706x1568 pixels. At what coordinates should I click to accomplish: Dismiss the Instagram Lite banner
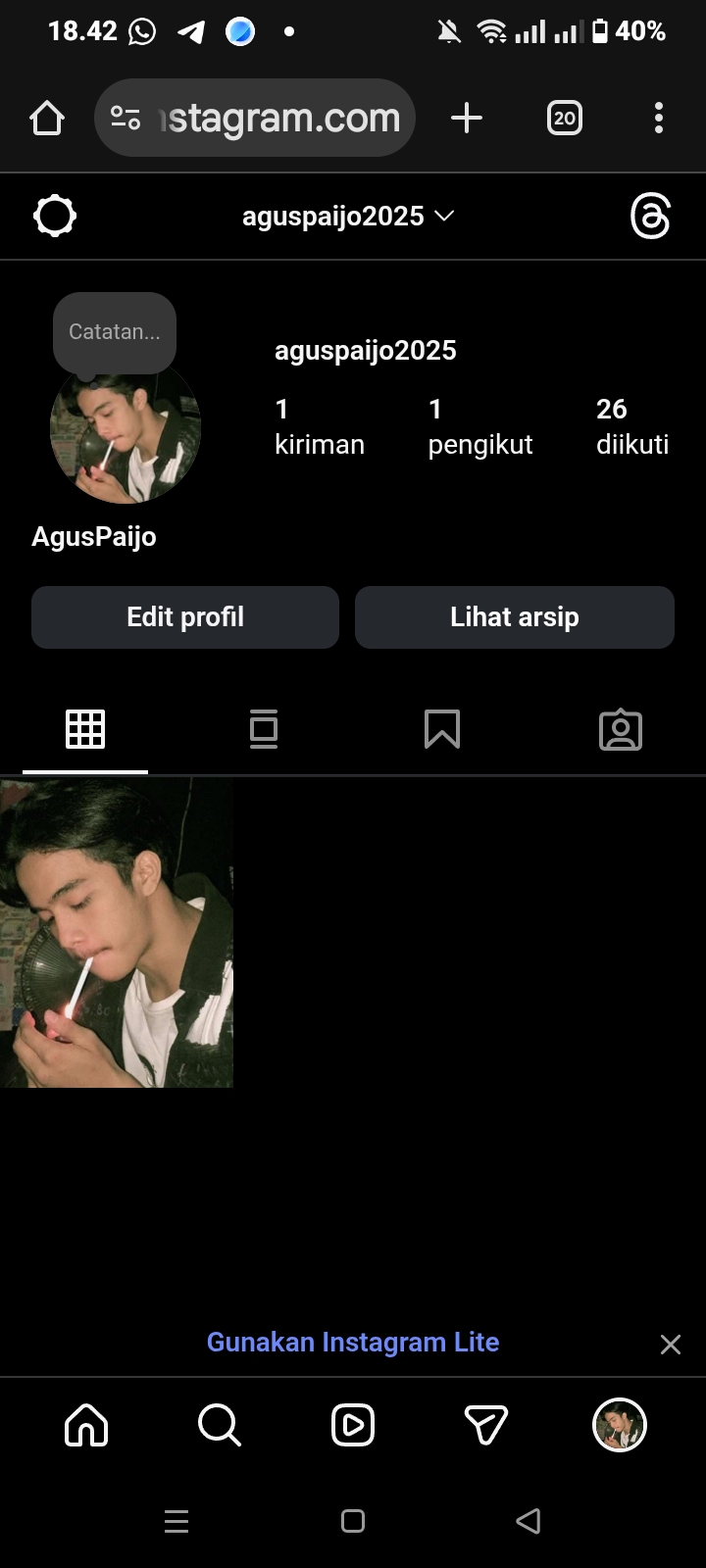pyautogui.click(x=671, y=1345)
